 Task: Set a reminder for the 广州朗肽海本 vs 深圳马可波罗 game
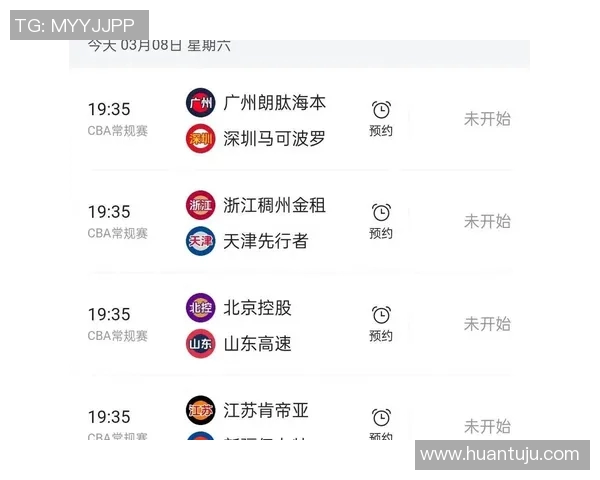coord(381,117)
